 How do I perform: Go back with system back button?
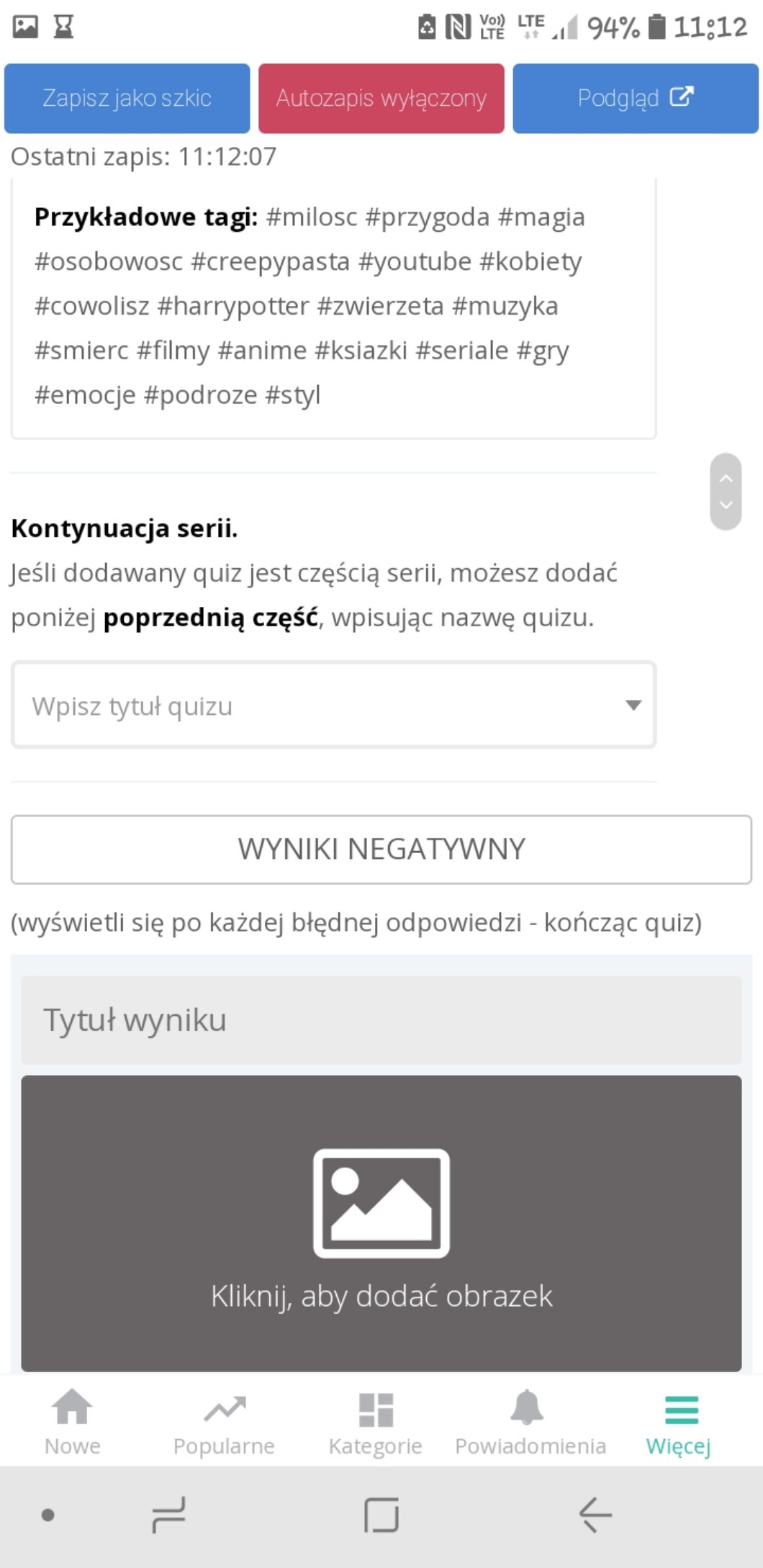click(596, 1515)
